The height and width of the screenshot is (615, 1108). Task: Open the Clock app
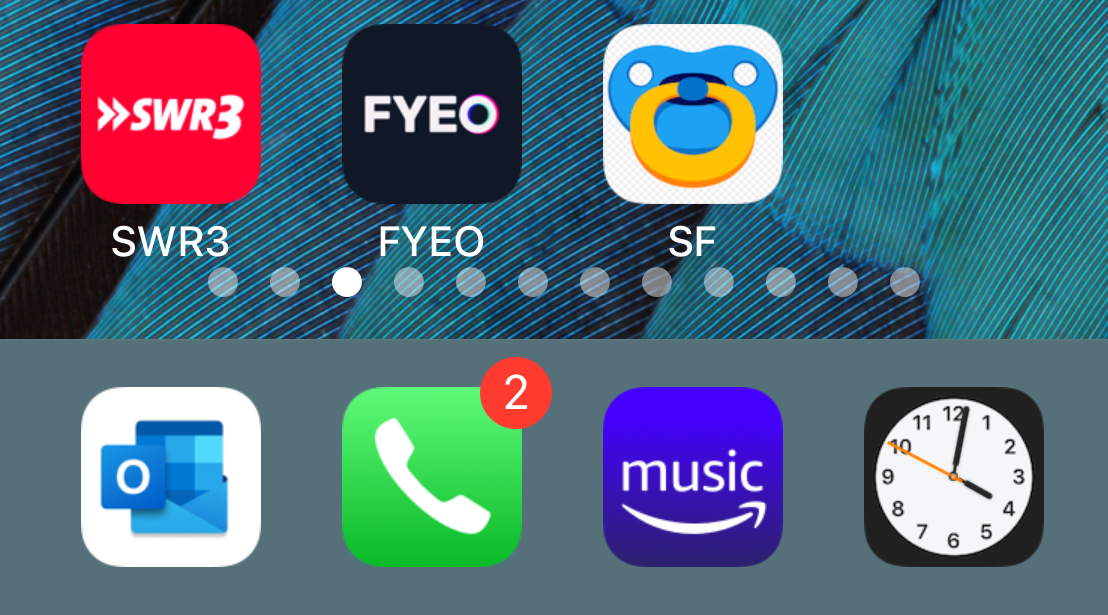click(954, 477)
